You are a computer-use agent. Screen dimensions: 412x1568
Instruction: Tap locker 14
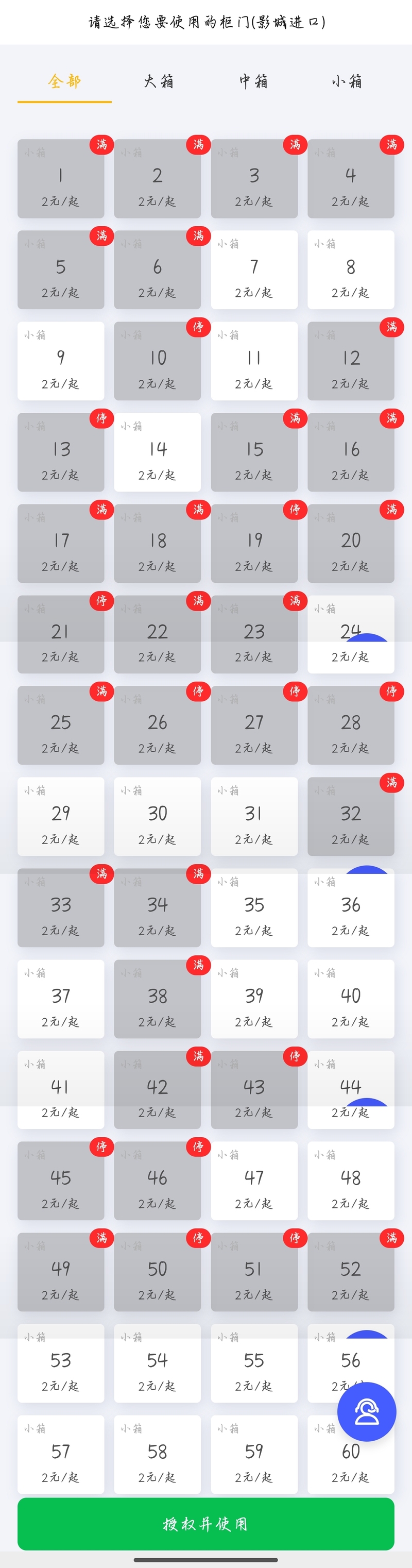pyautogui.click(x=157, y=452)
